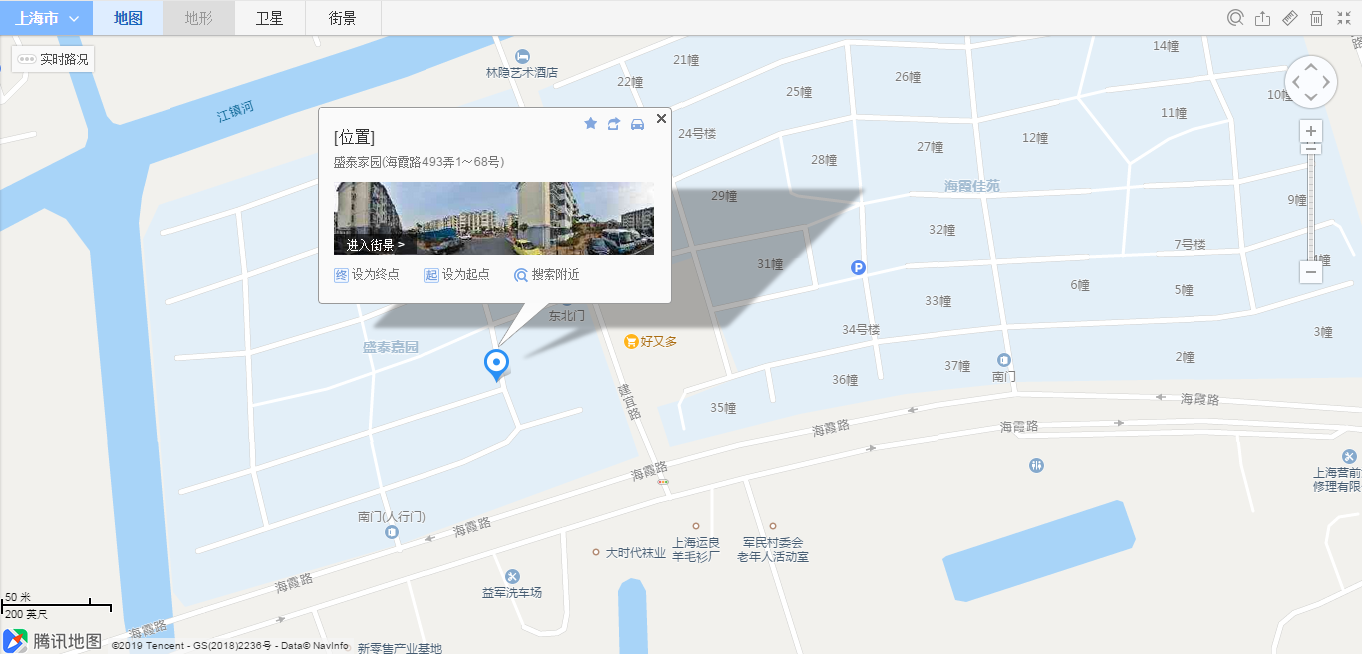Open the search tool in the toolbar
Screen dimensions: 1362x654
[1235, 18]
